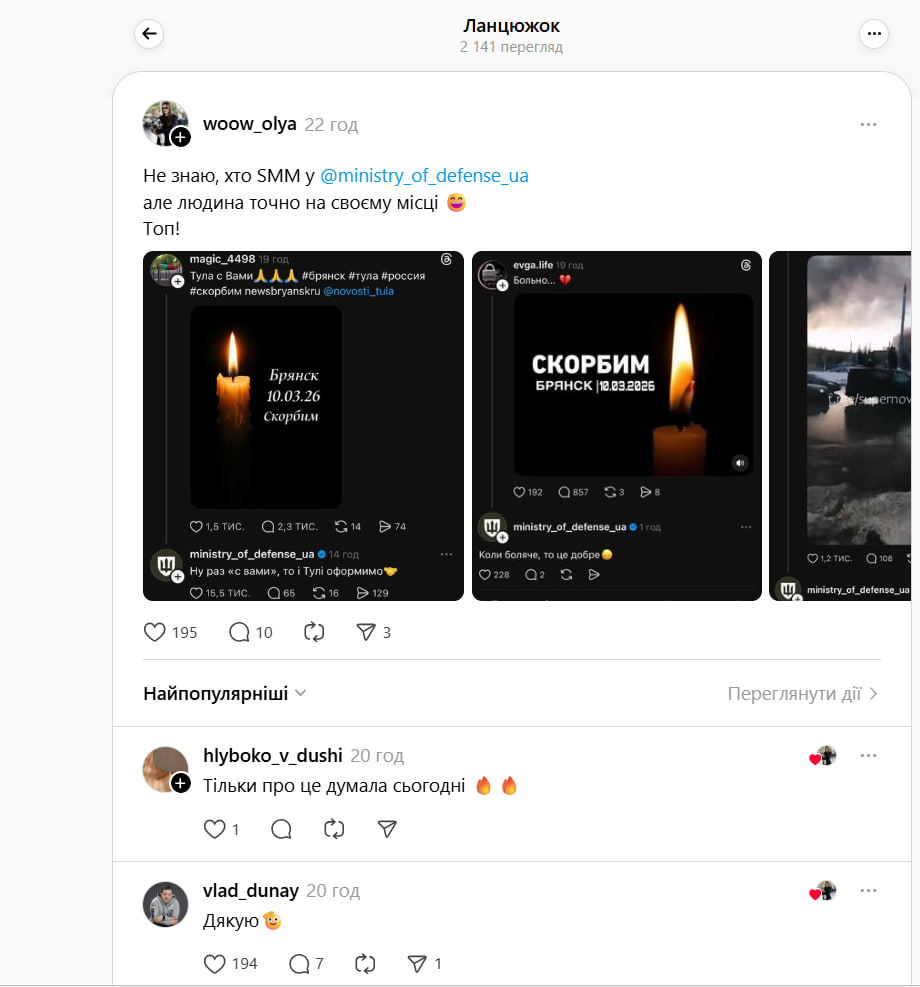This screenshot has height=987, width=920.
Task: Open the options menu on woow_olya's post
Action: [868, 124]
